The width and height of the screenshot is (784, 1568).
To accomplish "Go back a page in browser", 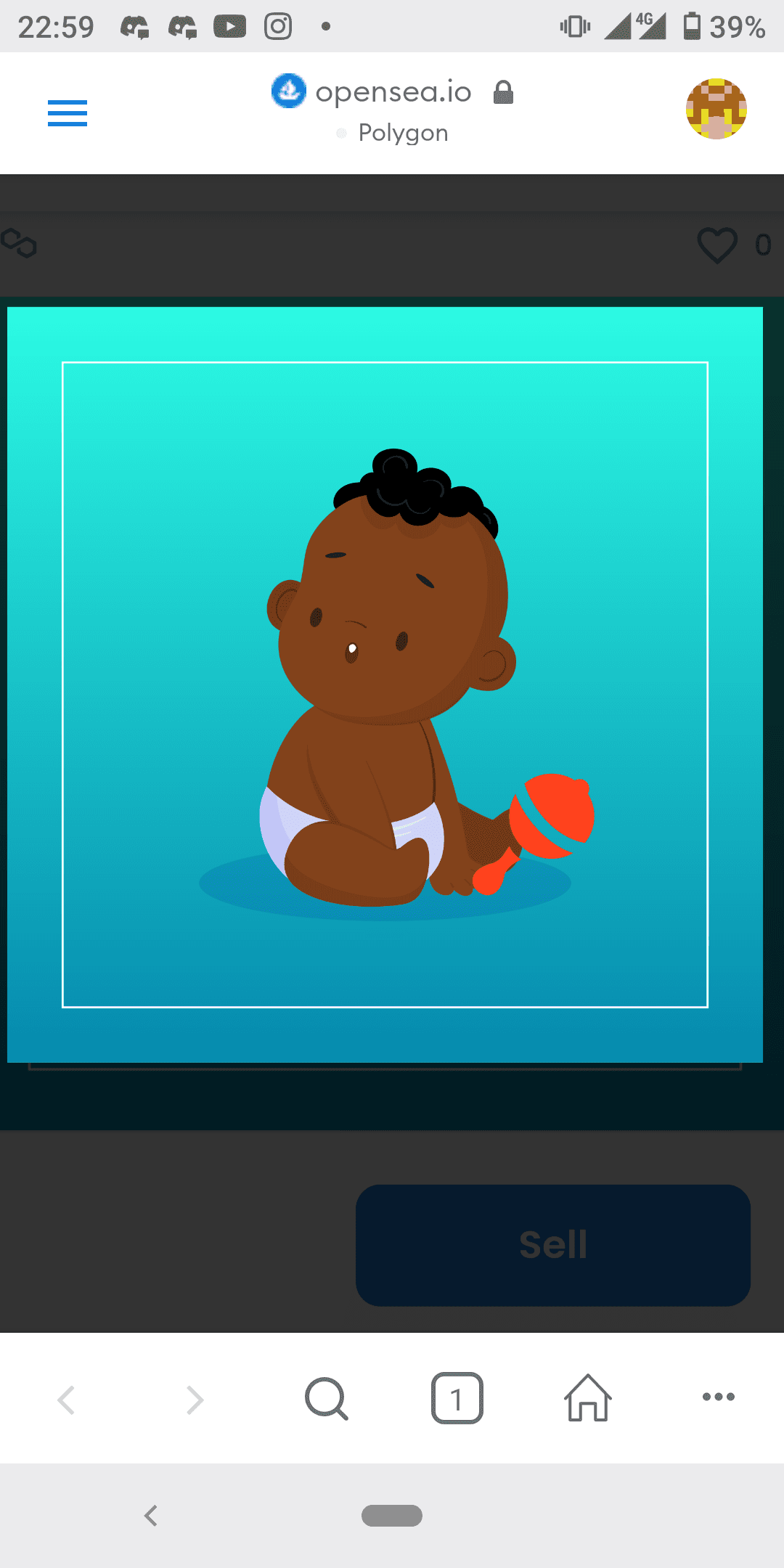I will coord(66,1400).
